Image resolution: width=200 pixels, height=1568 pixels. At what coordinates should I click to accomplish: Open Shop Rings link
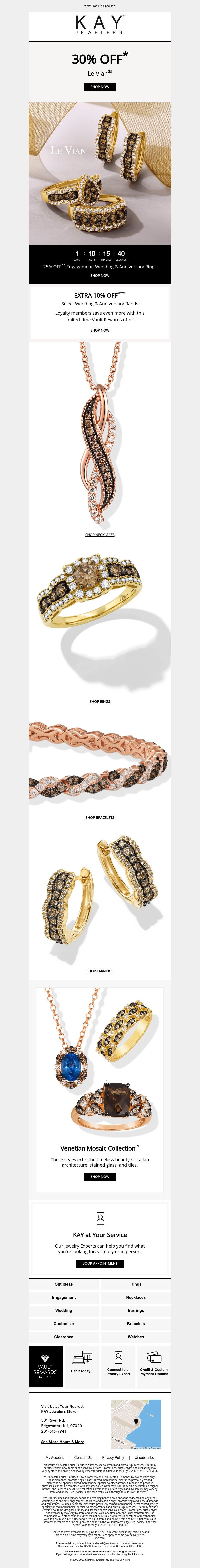pyautogui.click(x=100, y=702)
